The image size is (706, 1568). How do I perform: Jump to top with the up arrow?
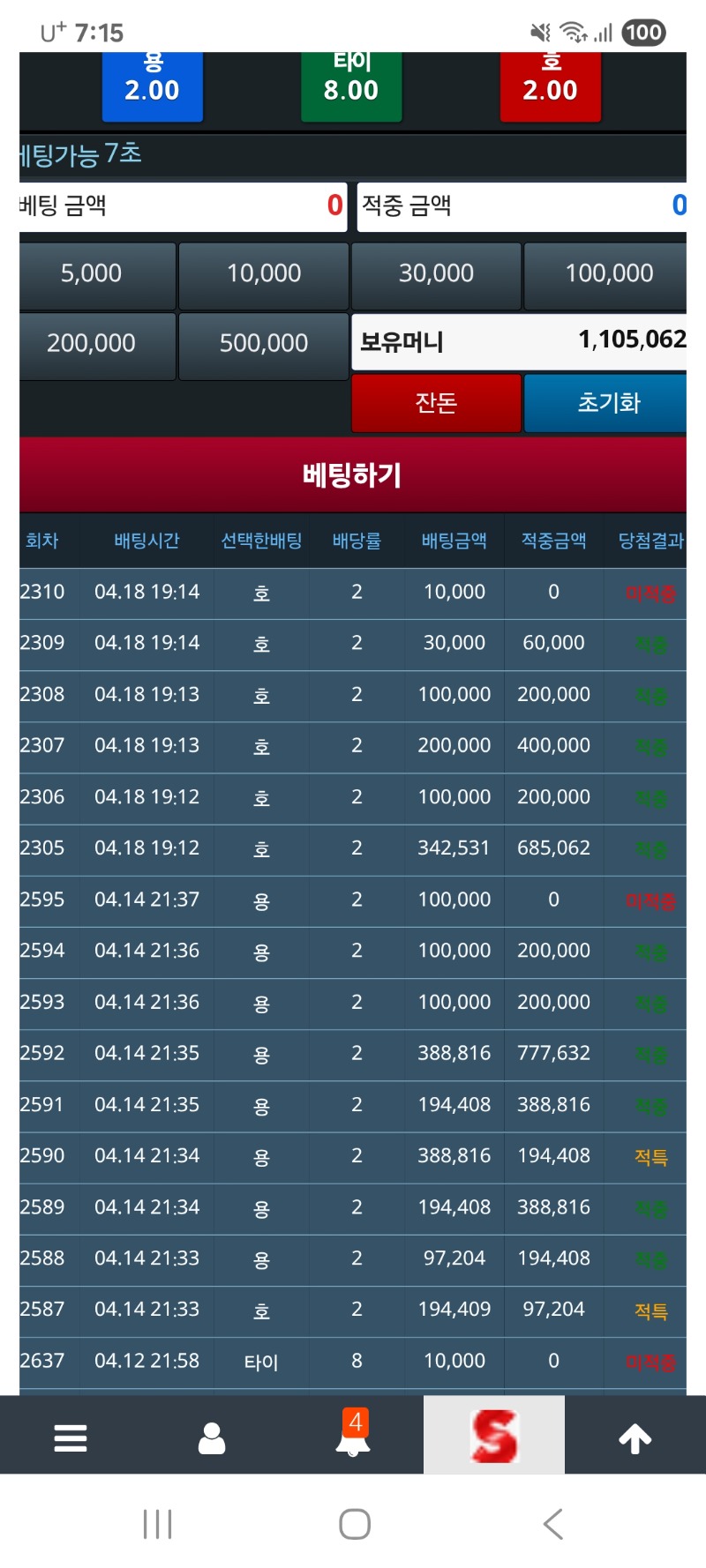click(635, 1438)
